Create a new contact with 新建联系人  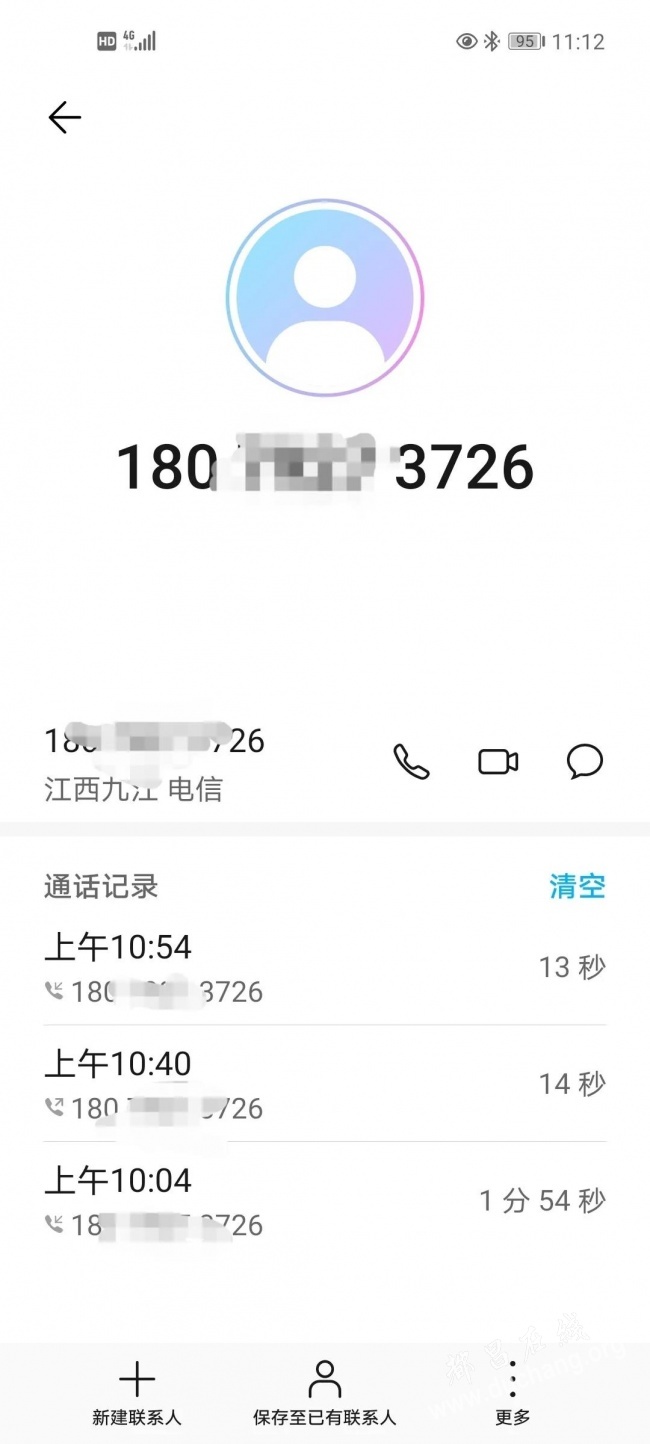137,1392
